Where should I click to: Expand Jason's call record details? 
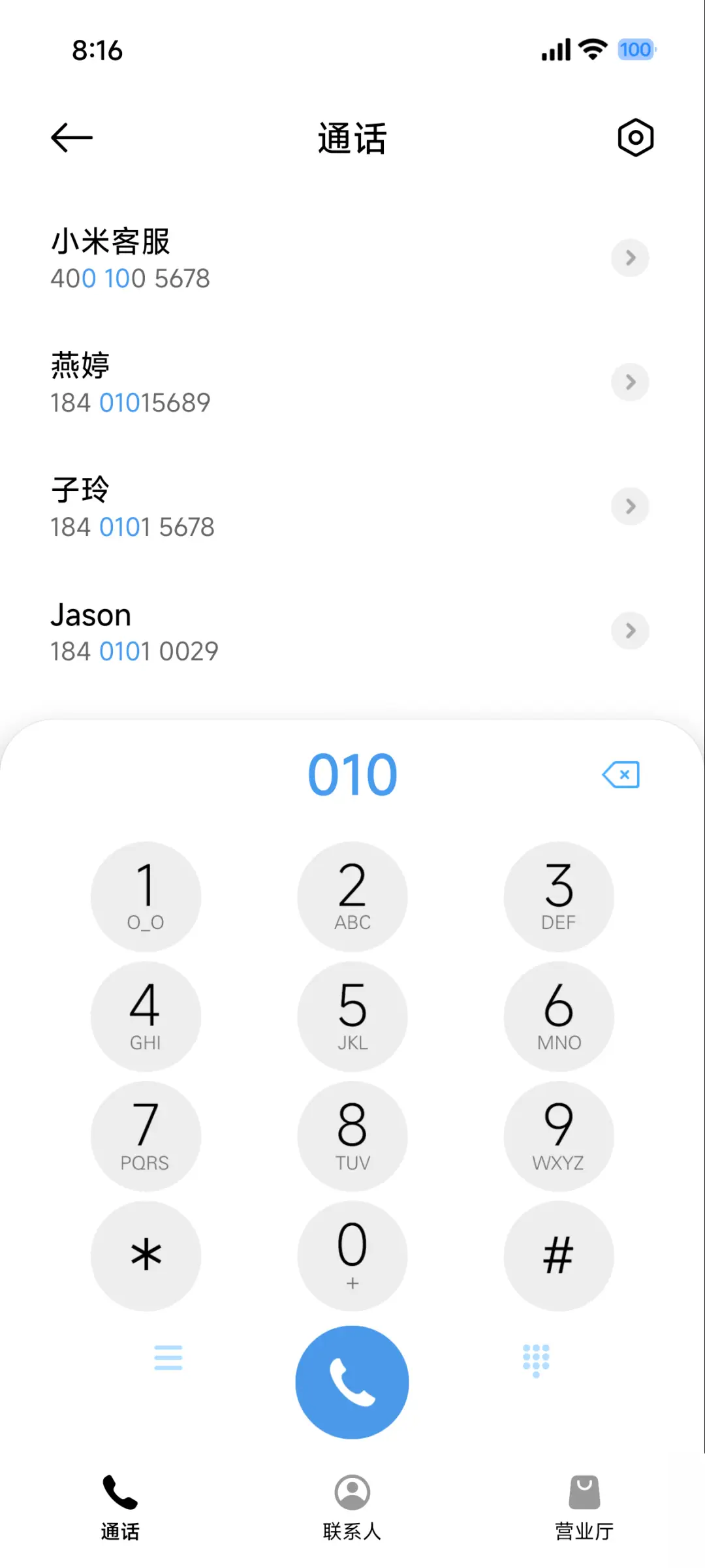point(630,631)
